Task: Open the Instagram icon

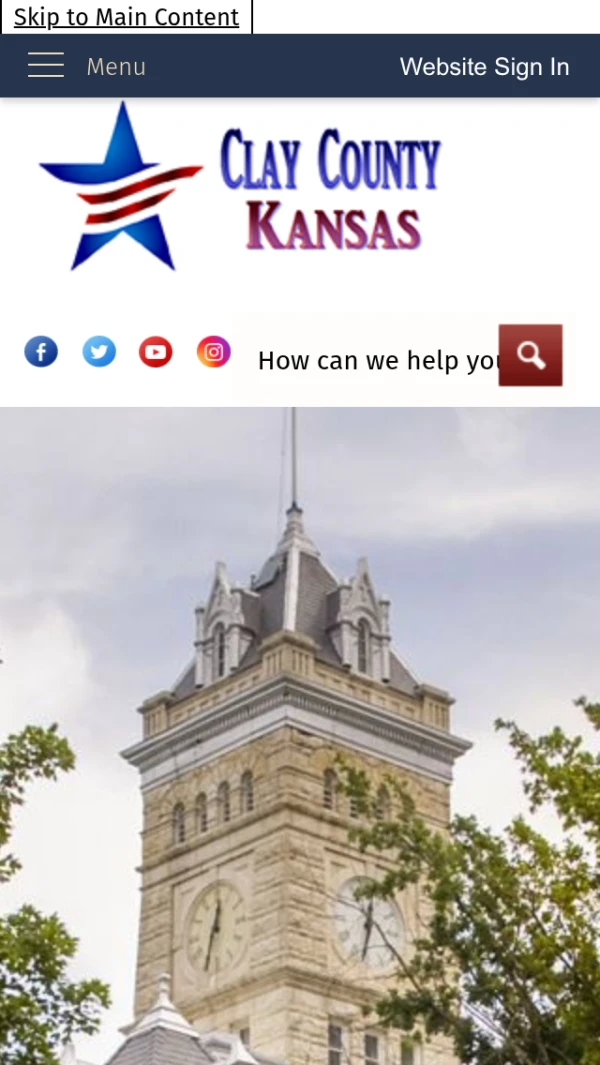Action: pyautogui.click(x=213, y=352)
